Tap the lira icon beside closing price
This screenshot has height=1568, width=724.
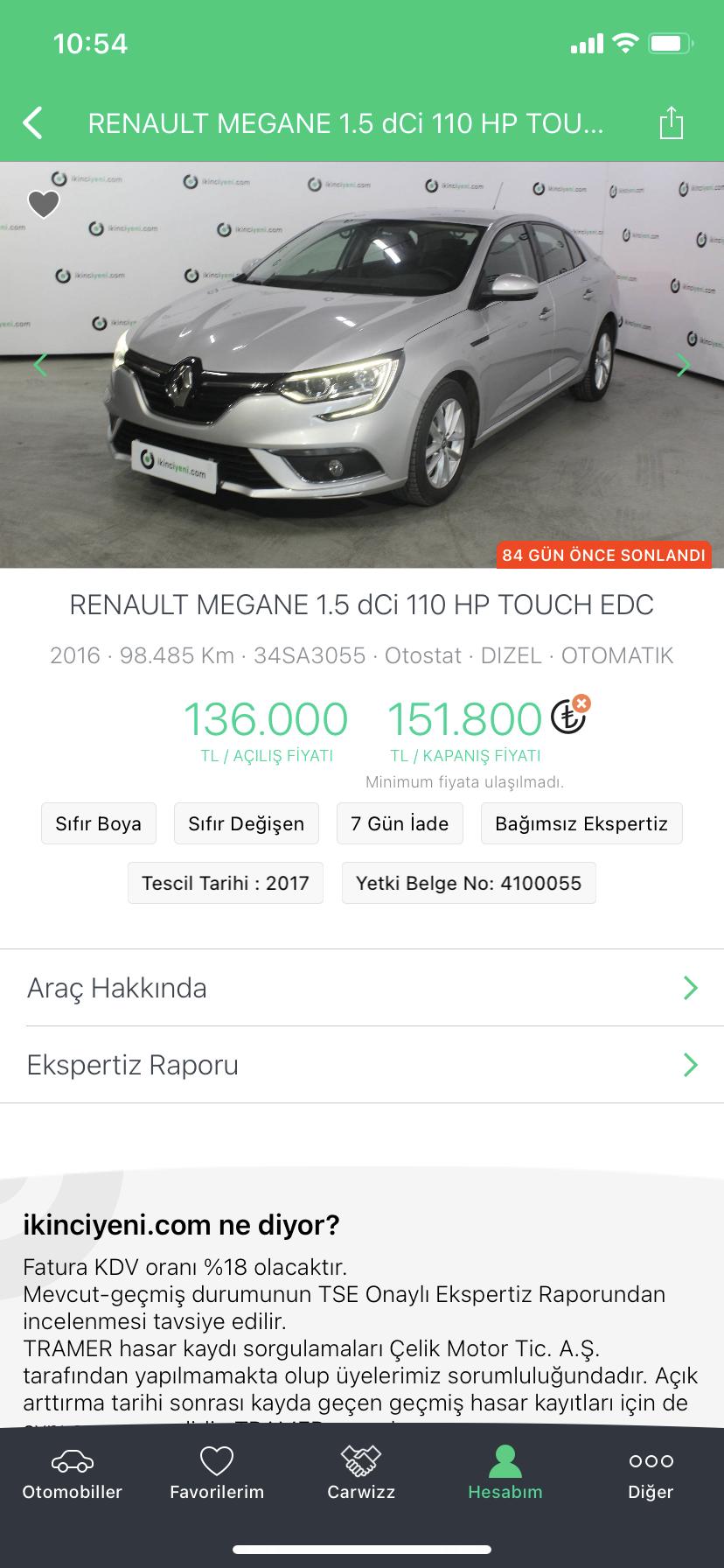pos(570,716)
